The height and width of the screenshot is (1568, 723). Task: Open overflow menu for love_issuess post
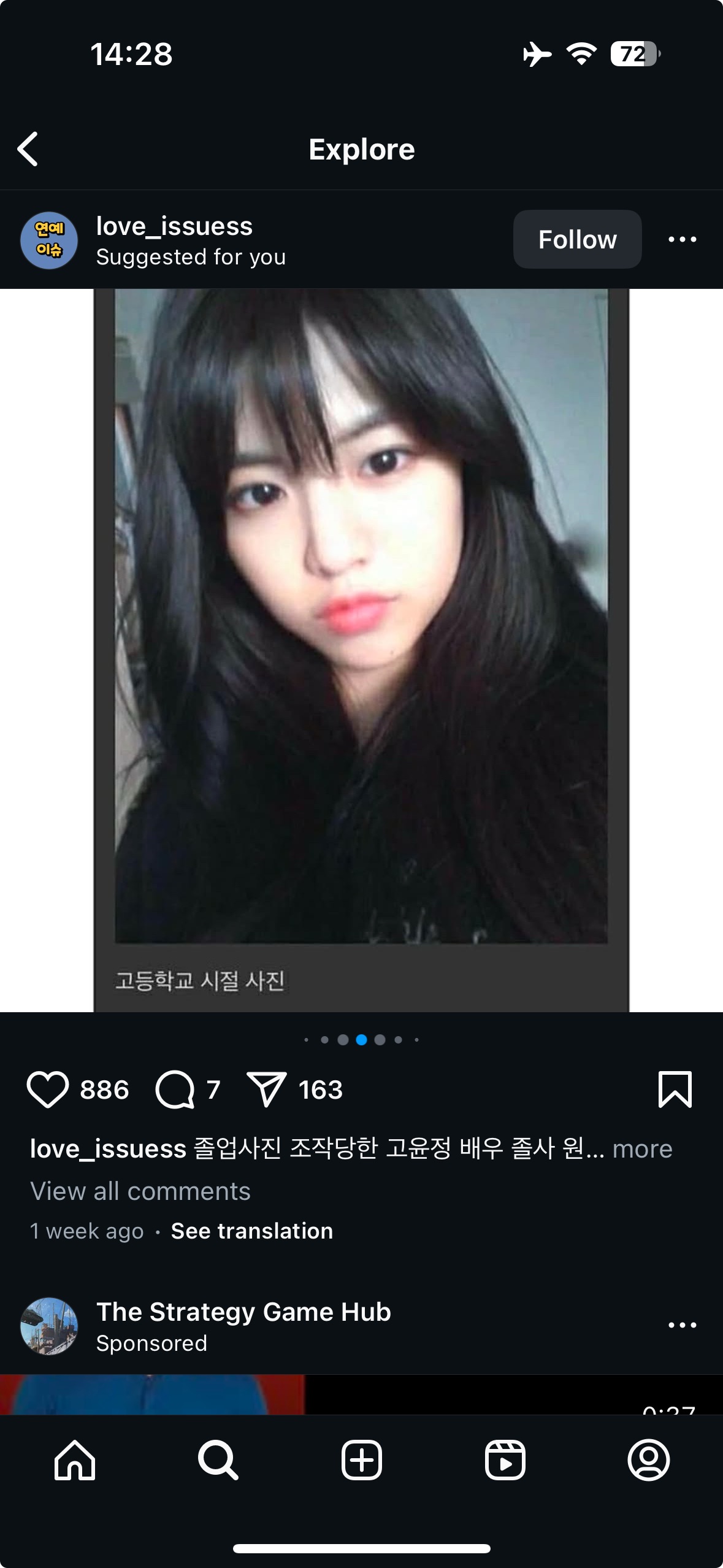point(682,239)
